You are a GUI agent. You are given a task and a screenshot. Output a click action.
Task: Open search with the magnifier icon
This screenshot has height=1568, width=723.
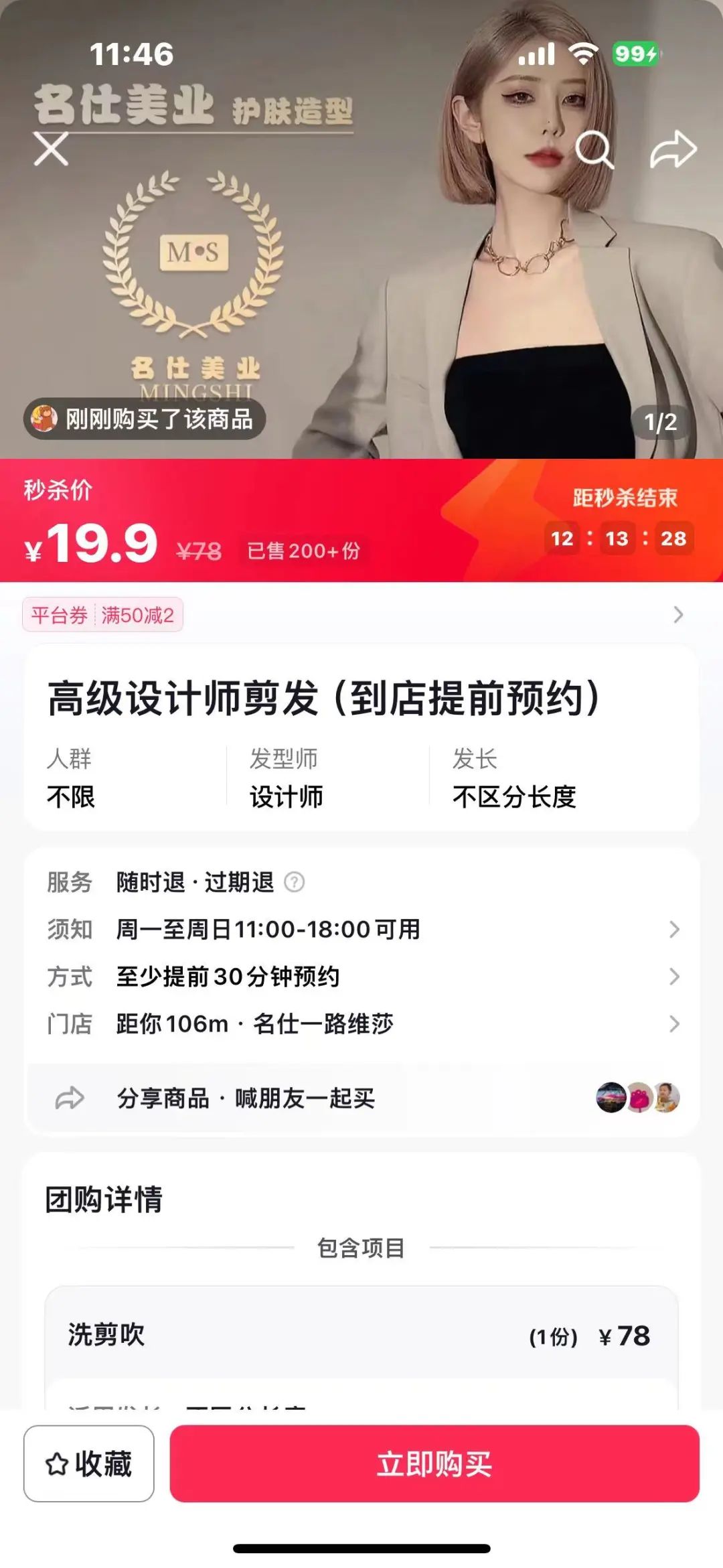[594, 149]
